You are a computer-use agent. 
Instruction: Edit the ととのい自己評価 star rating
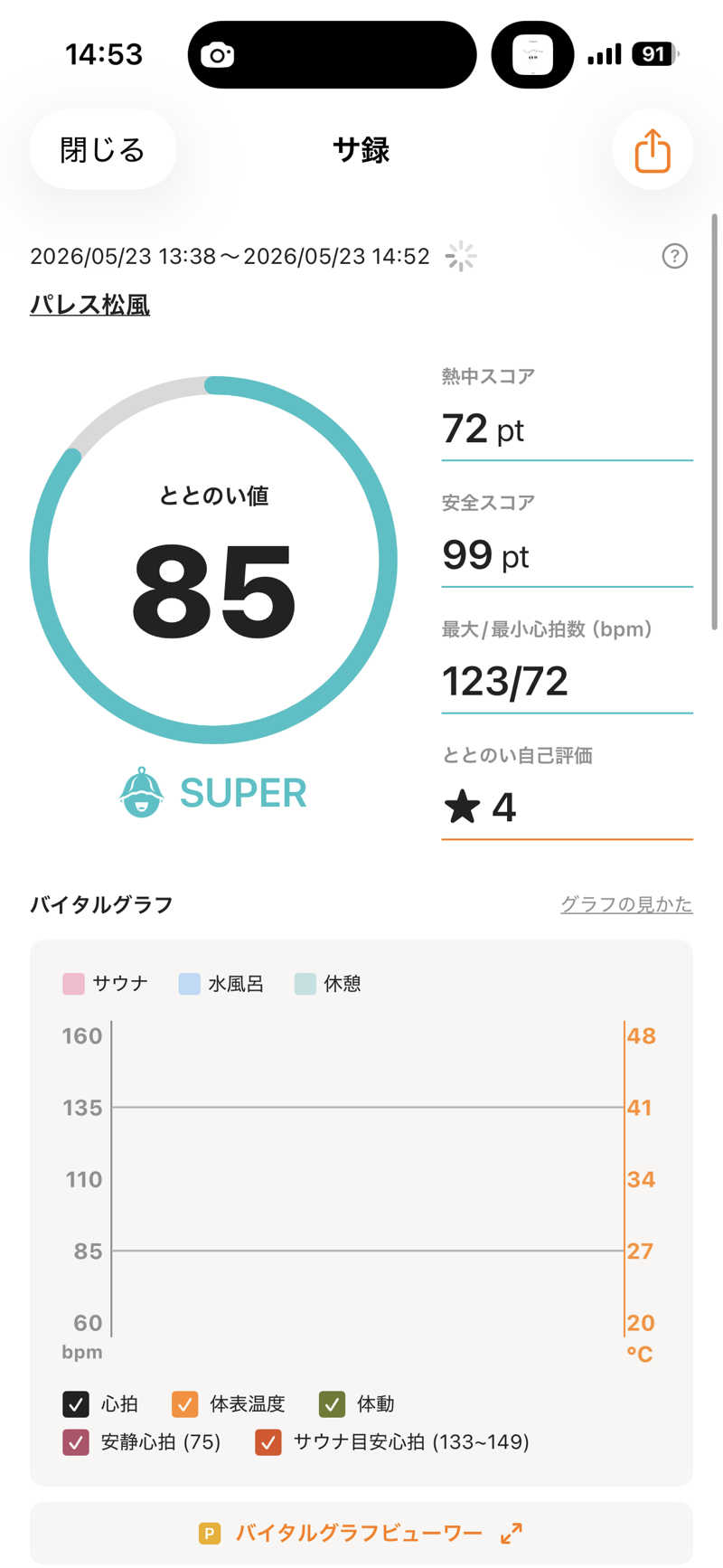(567, 807)
